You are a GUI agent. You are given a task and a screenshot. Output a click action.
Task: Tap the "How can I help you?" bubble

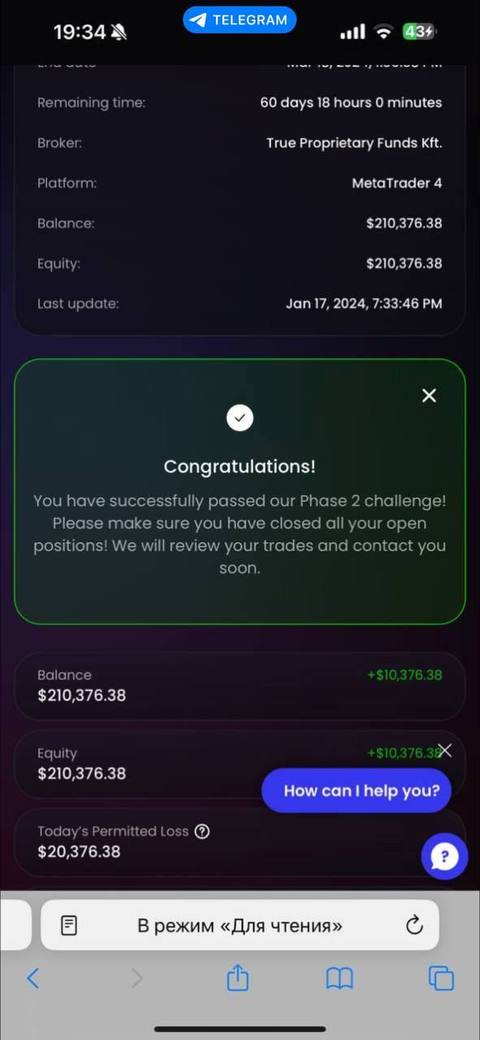(361, 791)
